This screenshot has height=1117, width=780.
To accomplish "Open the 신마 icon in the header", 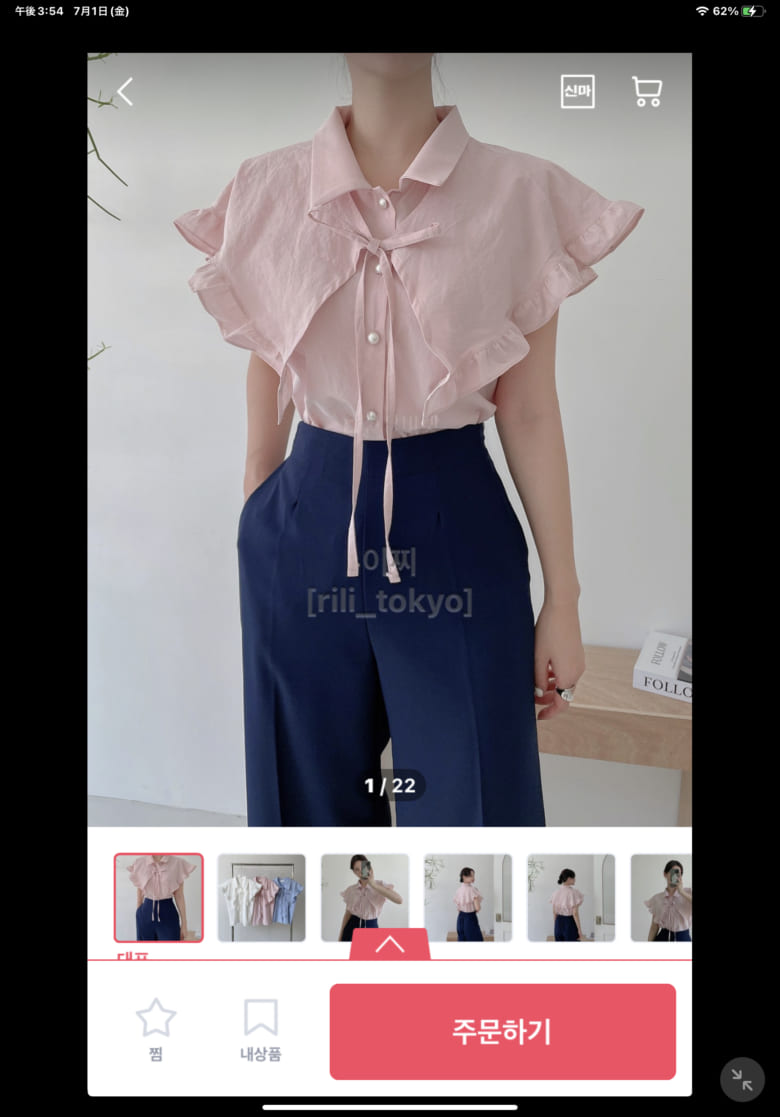I will coord(577,92).
